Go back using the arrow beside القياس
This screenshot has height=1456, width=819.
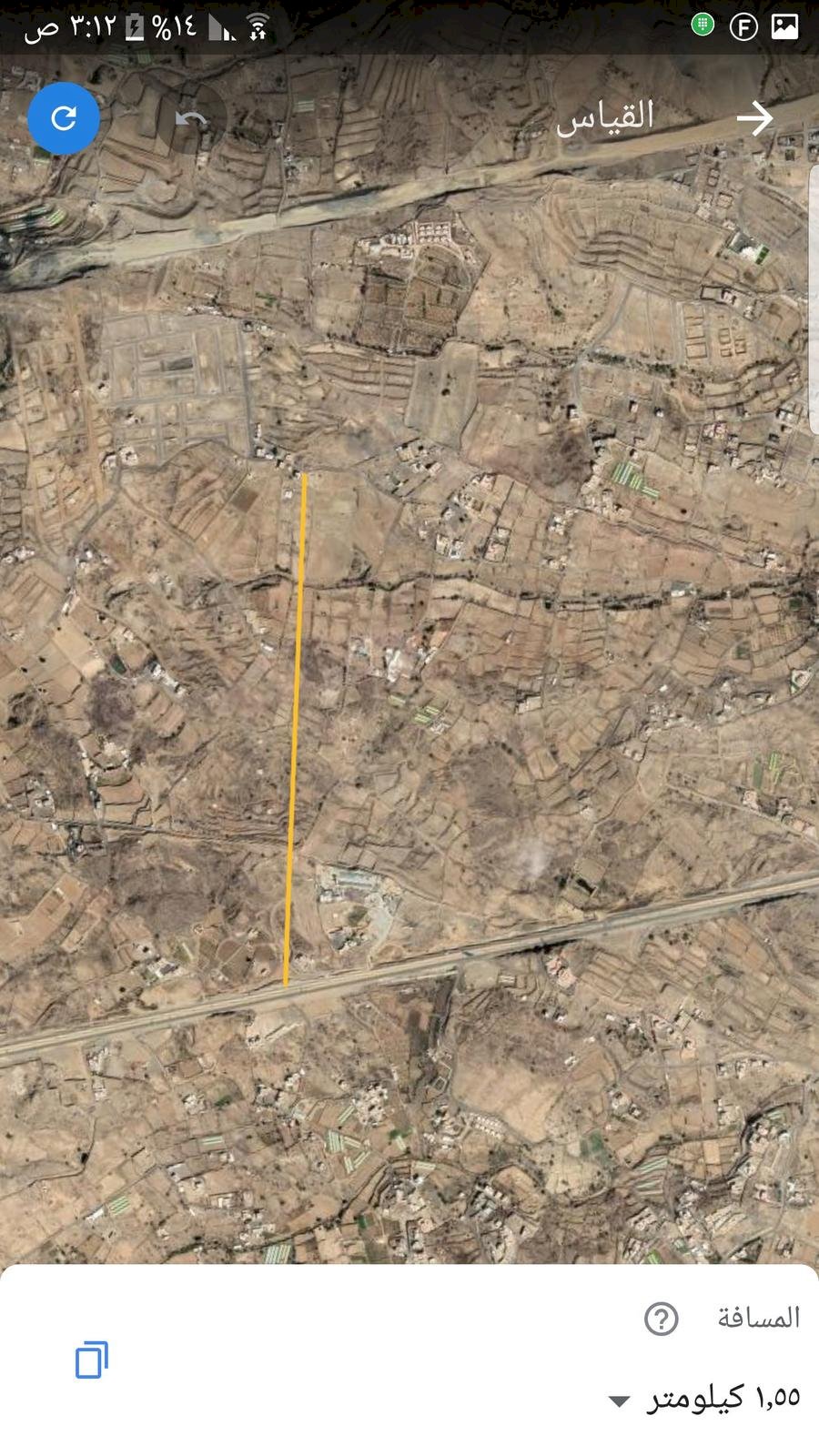[754, 117]
